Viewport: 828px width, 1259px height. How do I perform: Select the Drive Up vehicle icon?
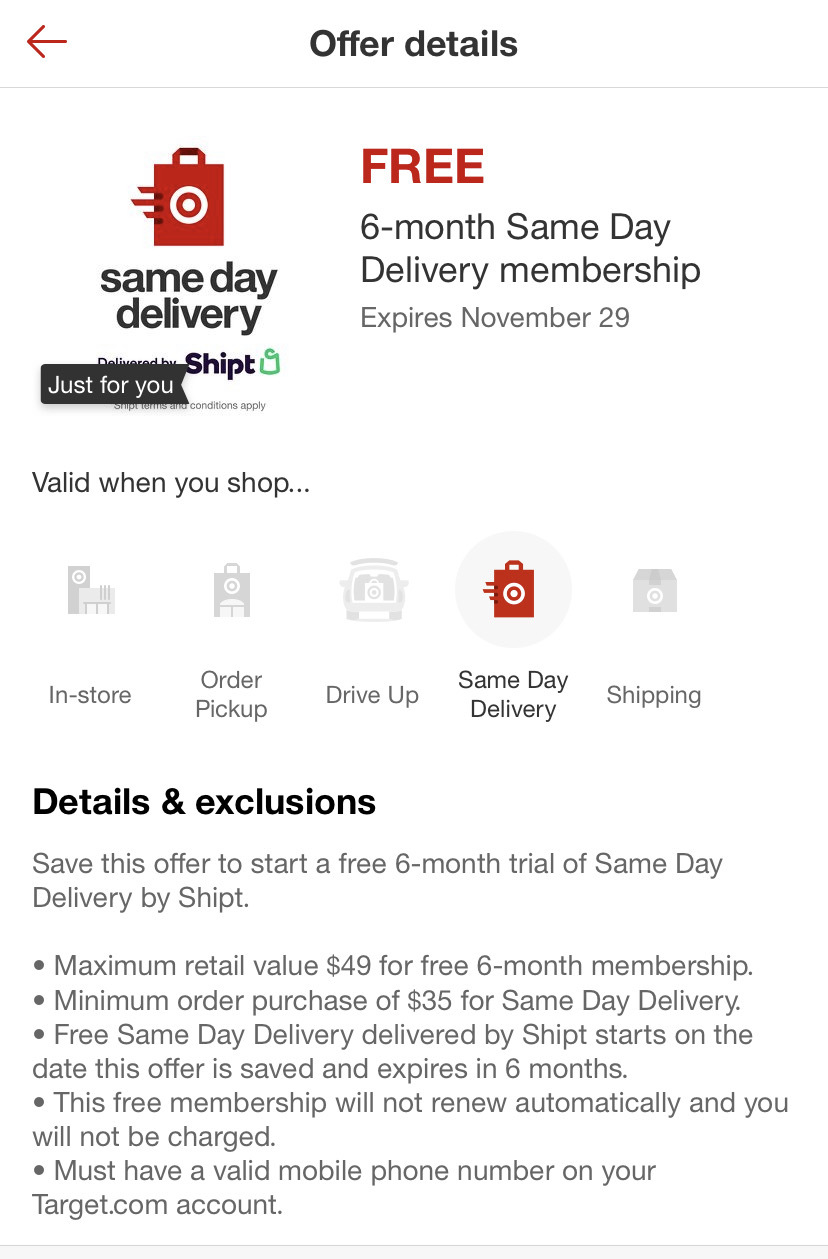tap(372, 590)
